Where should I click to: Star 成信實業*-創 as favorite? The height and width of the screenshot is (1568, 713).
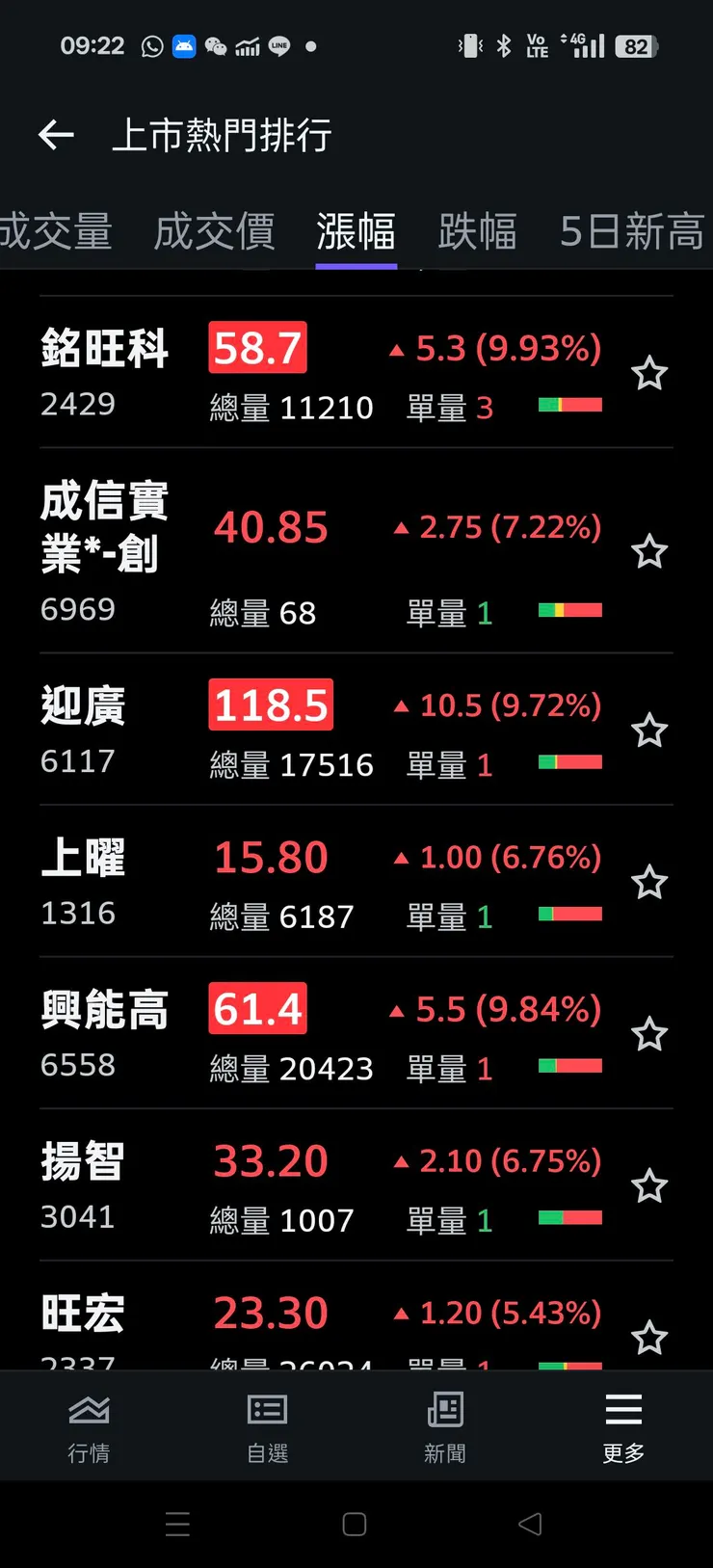(649, 552)
